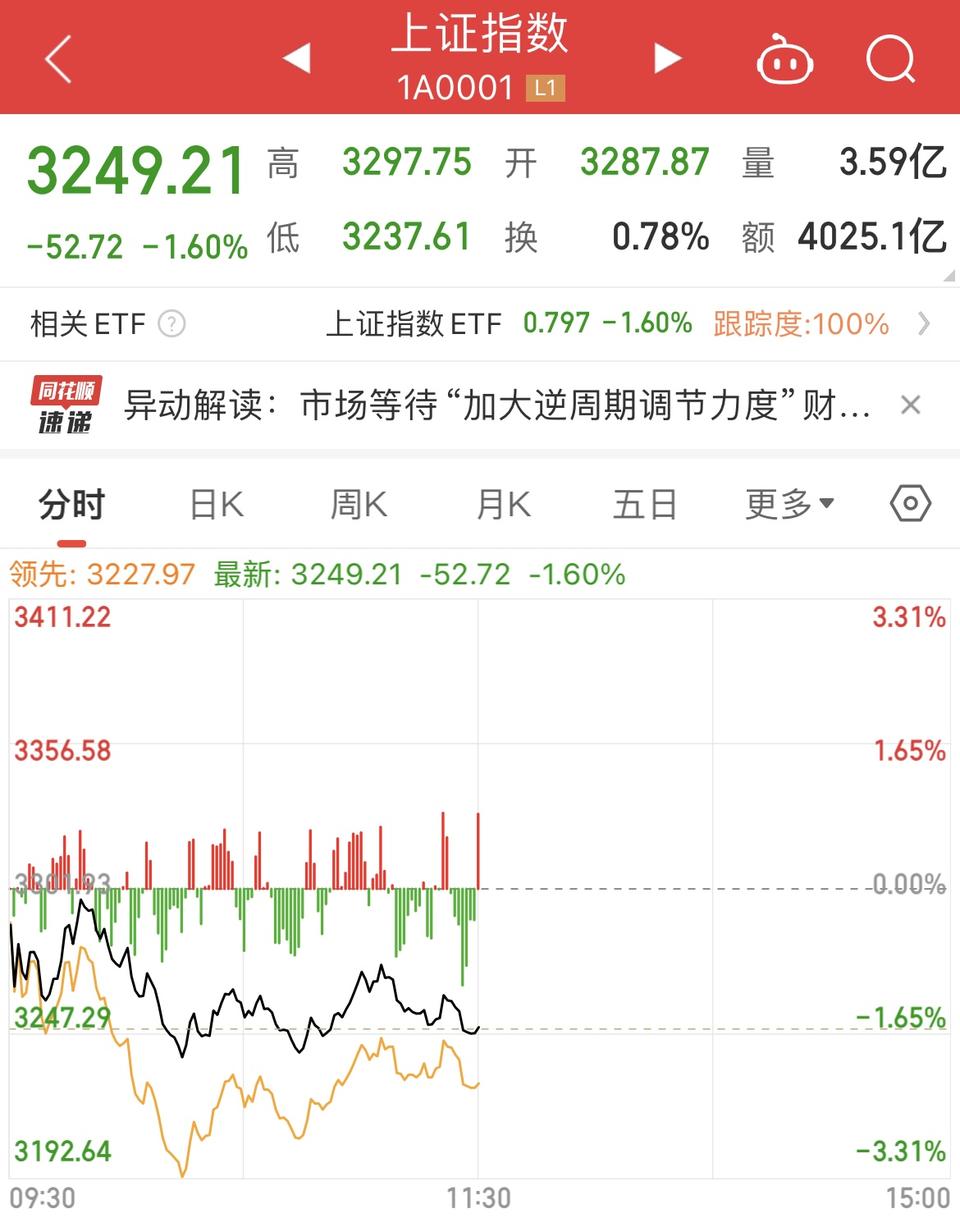
Task: Select the 分时 chart tab
Action: [71, 505]
